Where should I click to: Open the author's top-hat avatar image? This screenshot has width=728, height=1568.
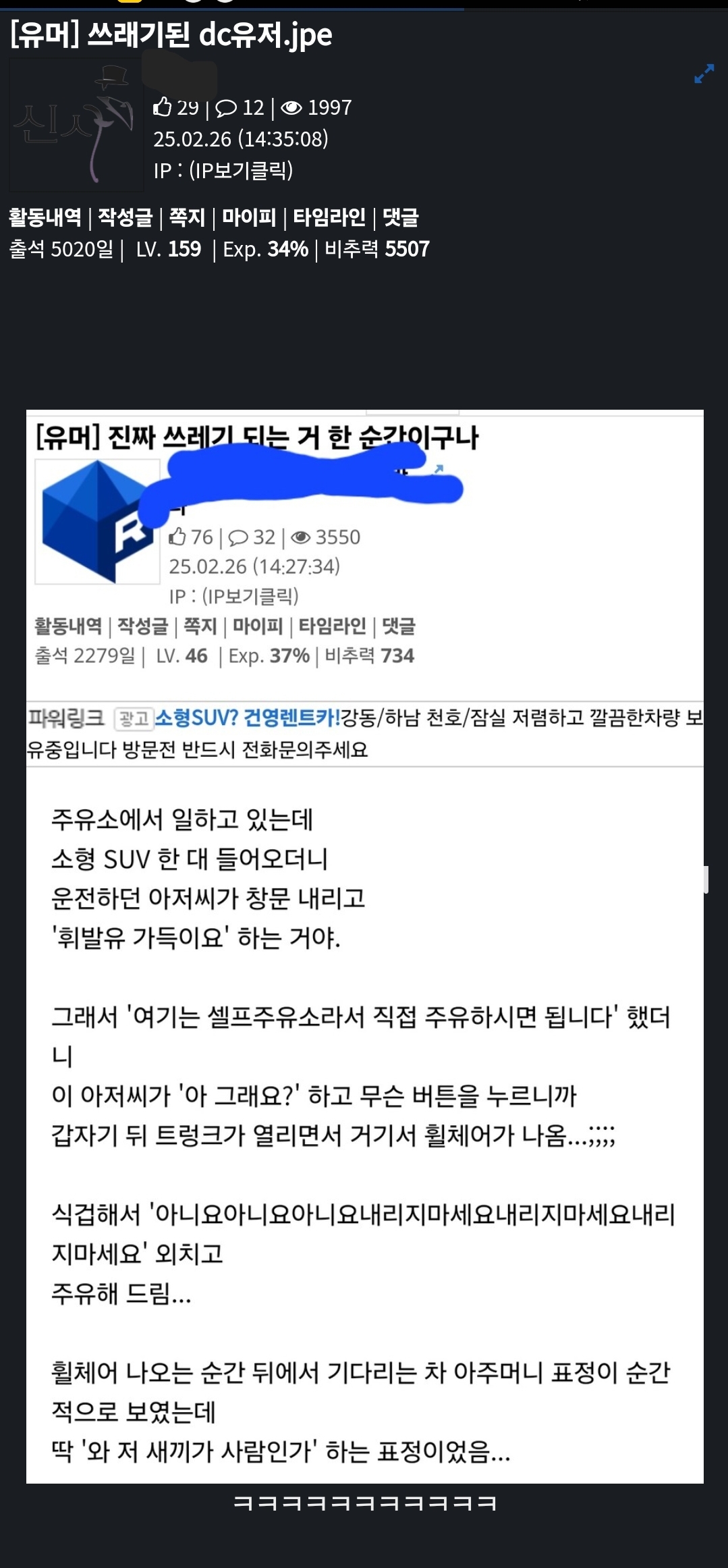coord(76,125)
